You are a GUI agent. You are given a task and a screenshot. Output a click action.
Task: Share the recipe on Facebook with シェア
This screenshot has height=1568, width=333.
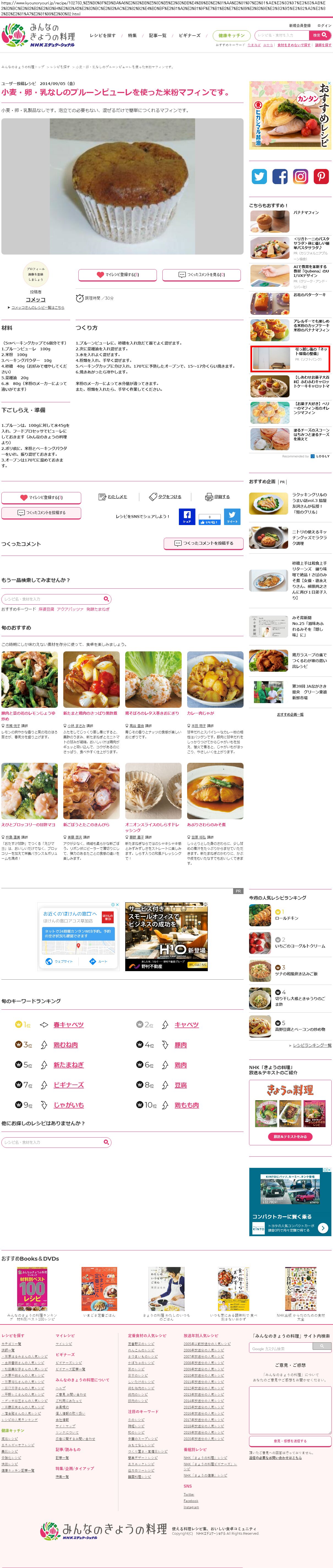pos(187,517)
